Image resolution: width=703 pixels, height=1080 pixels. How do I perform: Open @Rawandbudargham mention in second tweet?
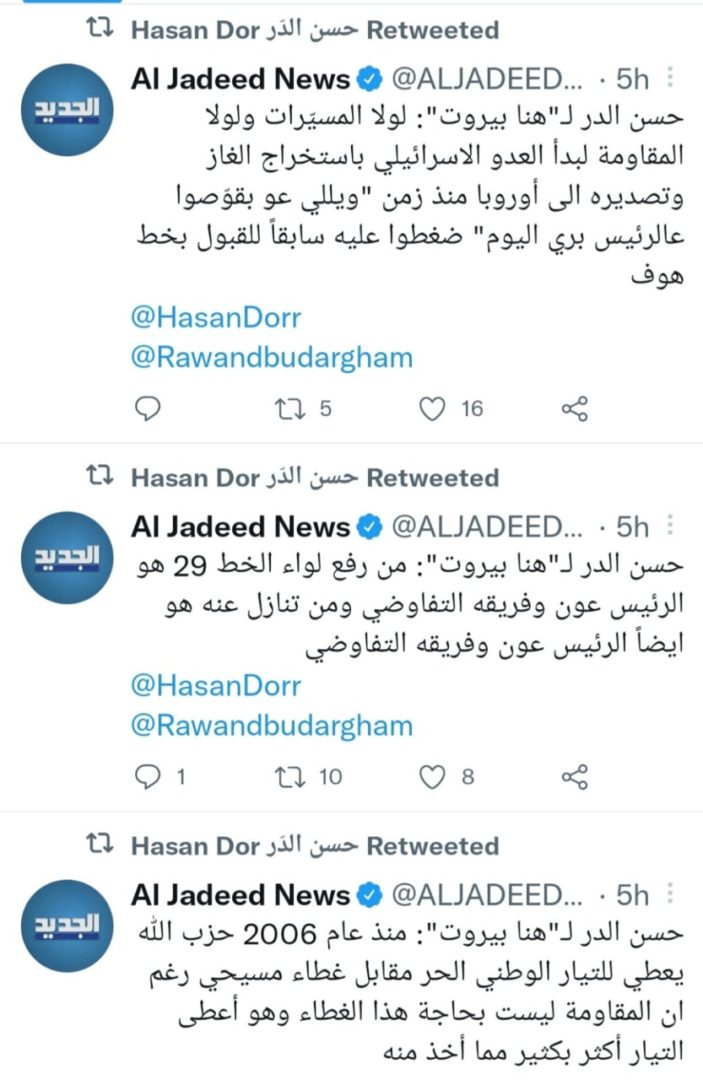click(271, 725)
